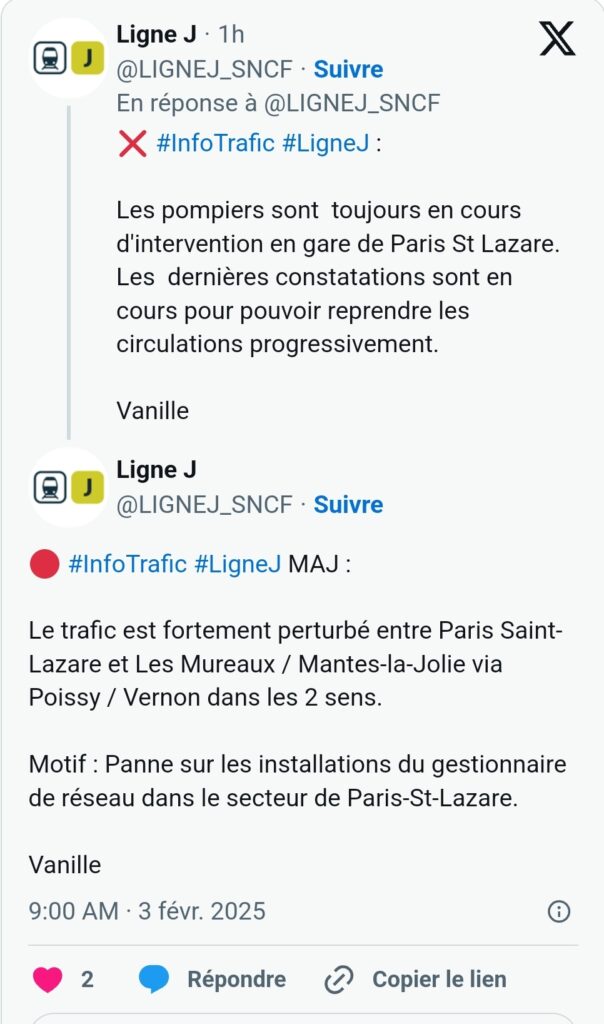Open the 9:00 AM · 3 févr. 2025 timestamp

pyautogui.click(x=147, y=911)
